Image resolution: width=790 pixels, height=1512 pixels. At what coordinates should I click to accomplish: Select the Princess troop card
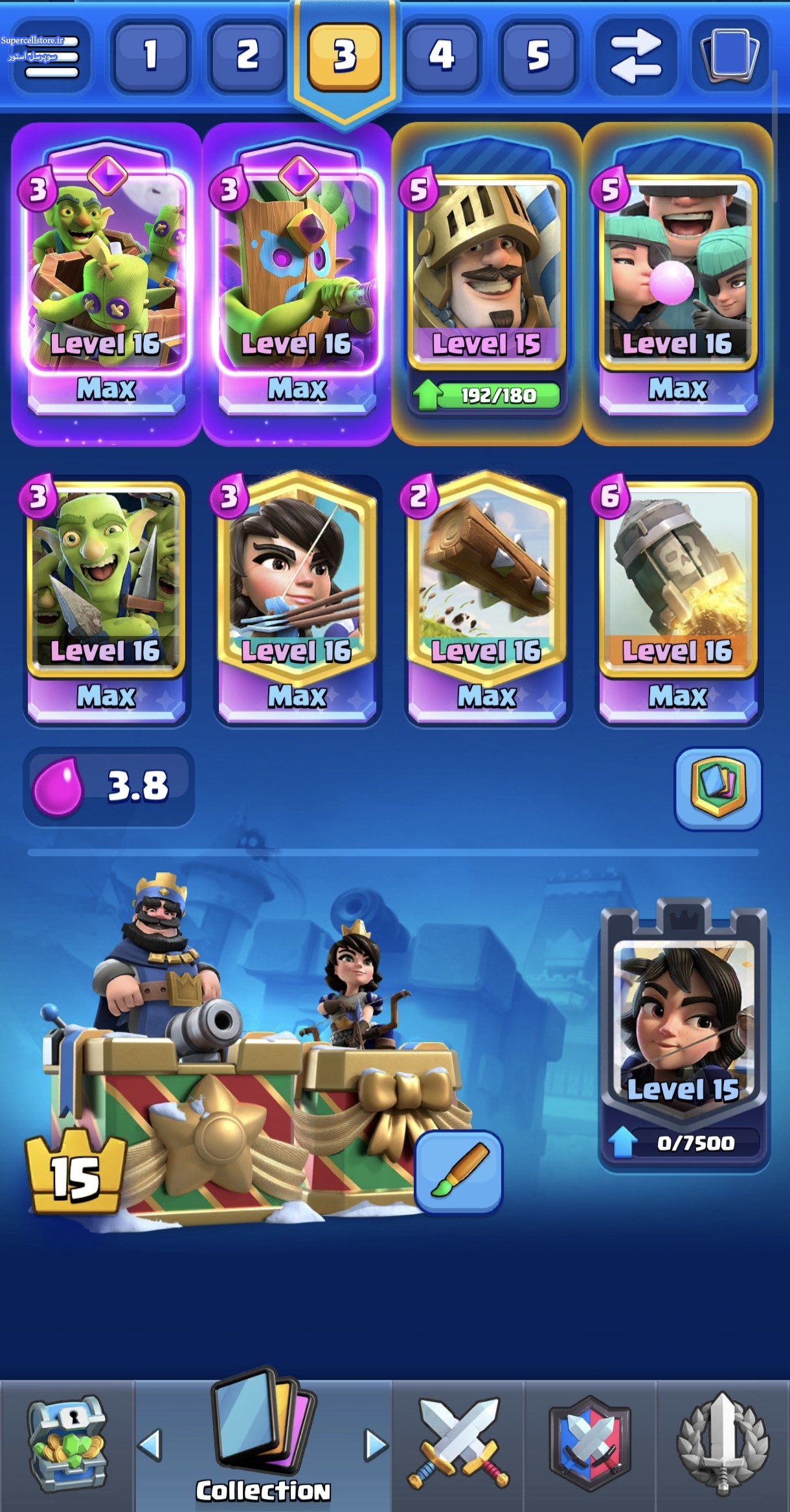(297, 583)
